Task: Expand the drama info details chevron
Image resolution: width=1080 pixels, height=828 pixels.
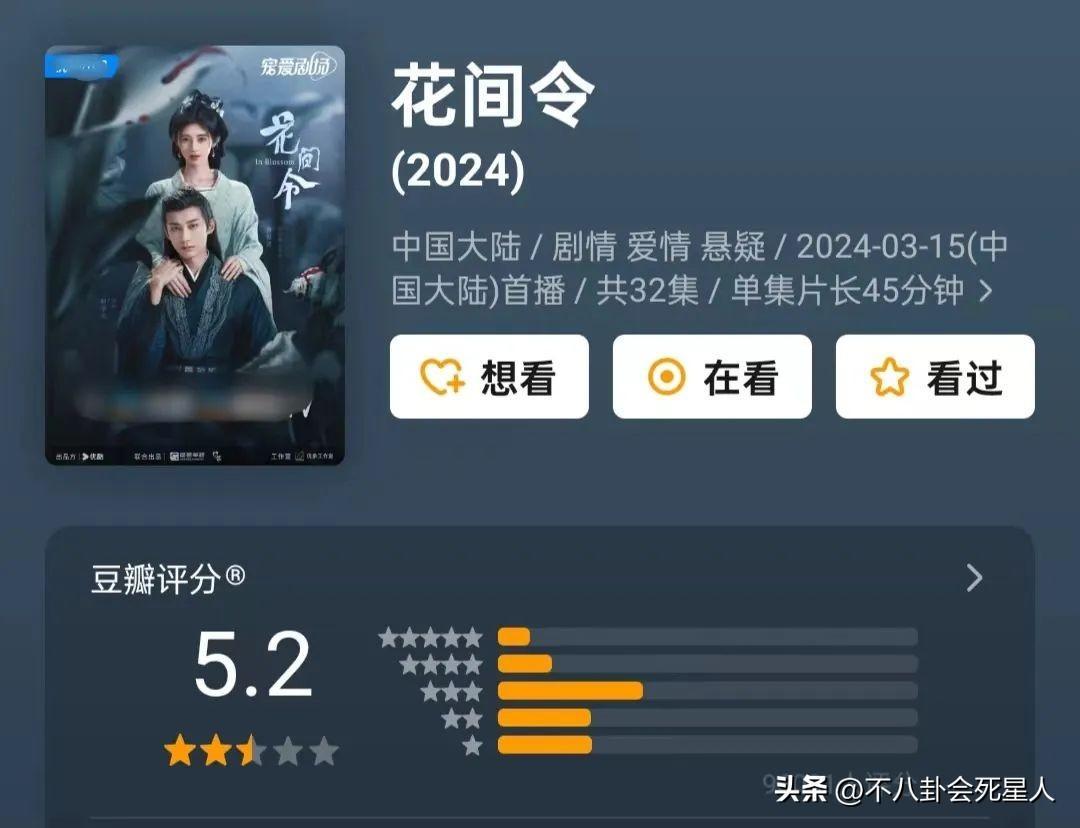Action: click(985, 291)
